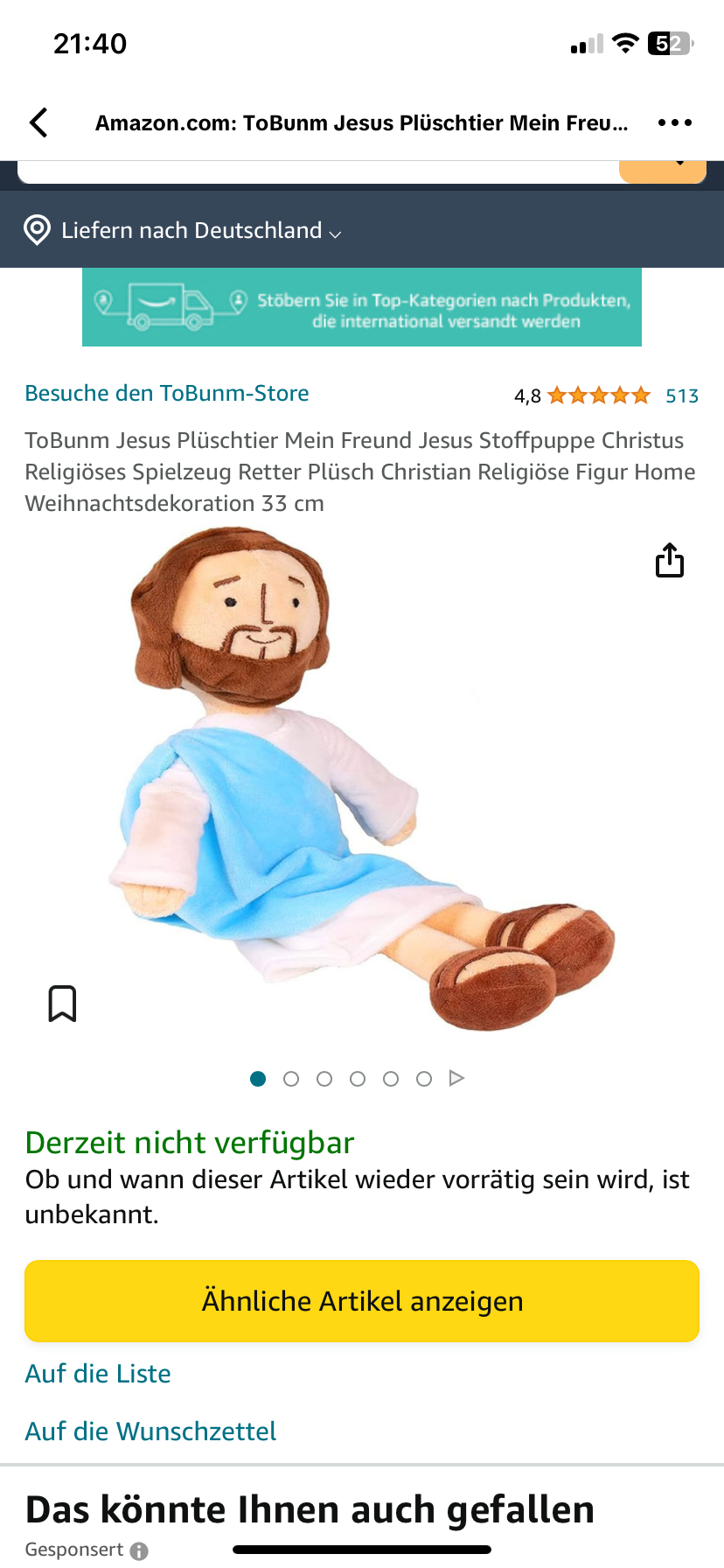Open the three-dot overflow menu
Screen dimensions: 724x1568
pos(674,122)
